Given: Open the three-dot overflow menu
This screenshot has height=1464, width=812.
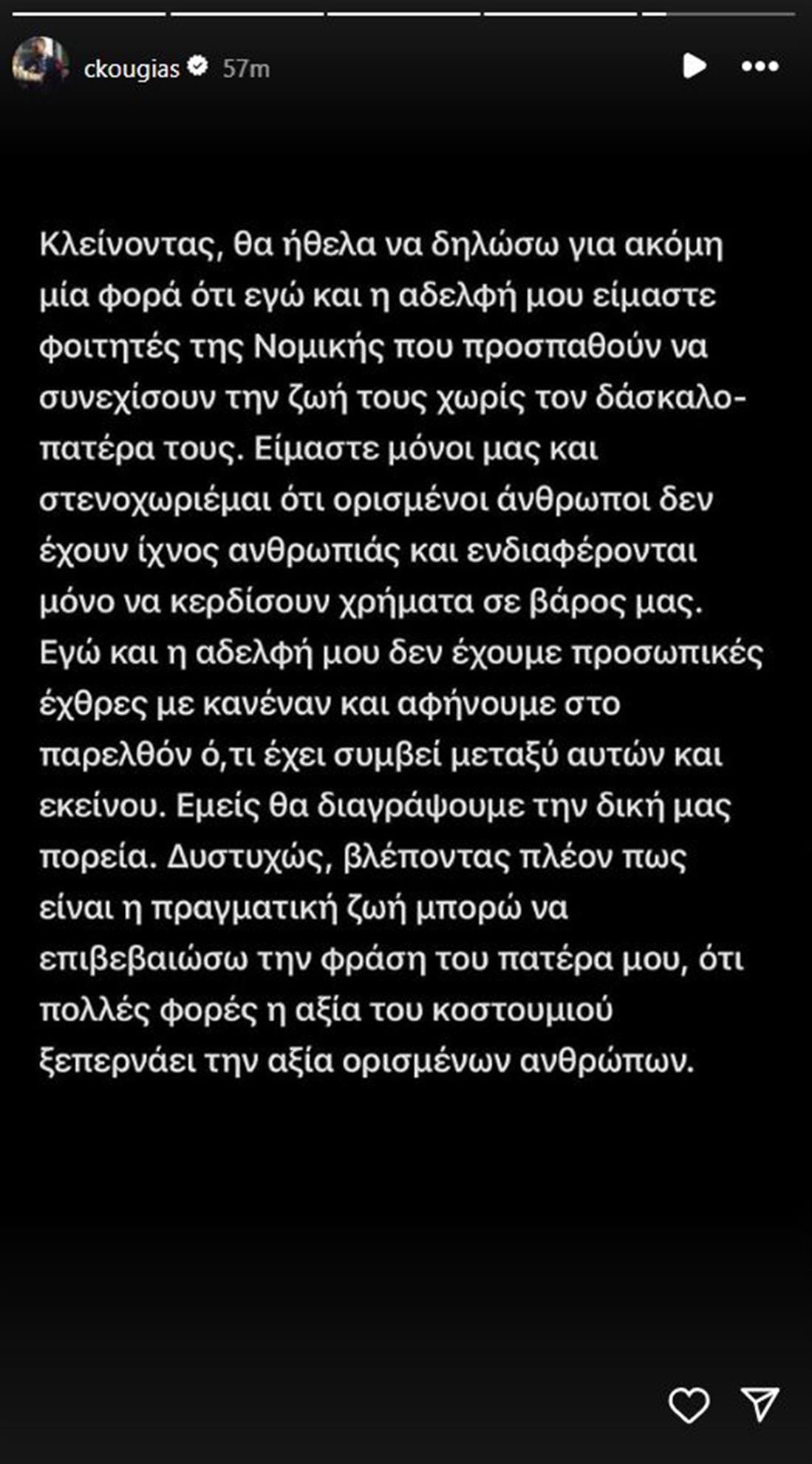Looking at the screenshot, I should point(760,67).
